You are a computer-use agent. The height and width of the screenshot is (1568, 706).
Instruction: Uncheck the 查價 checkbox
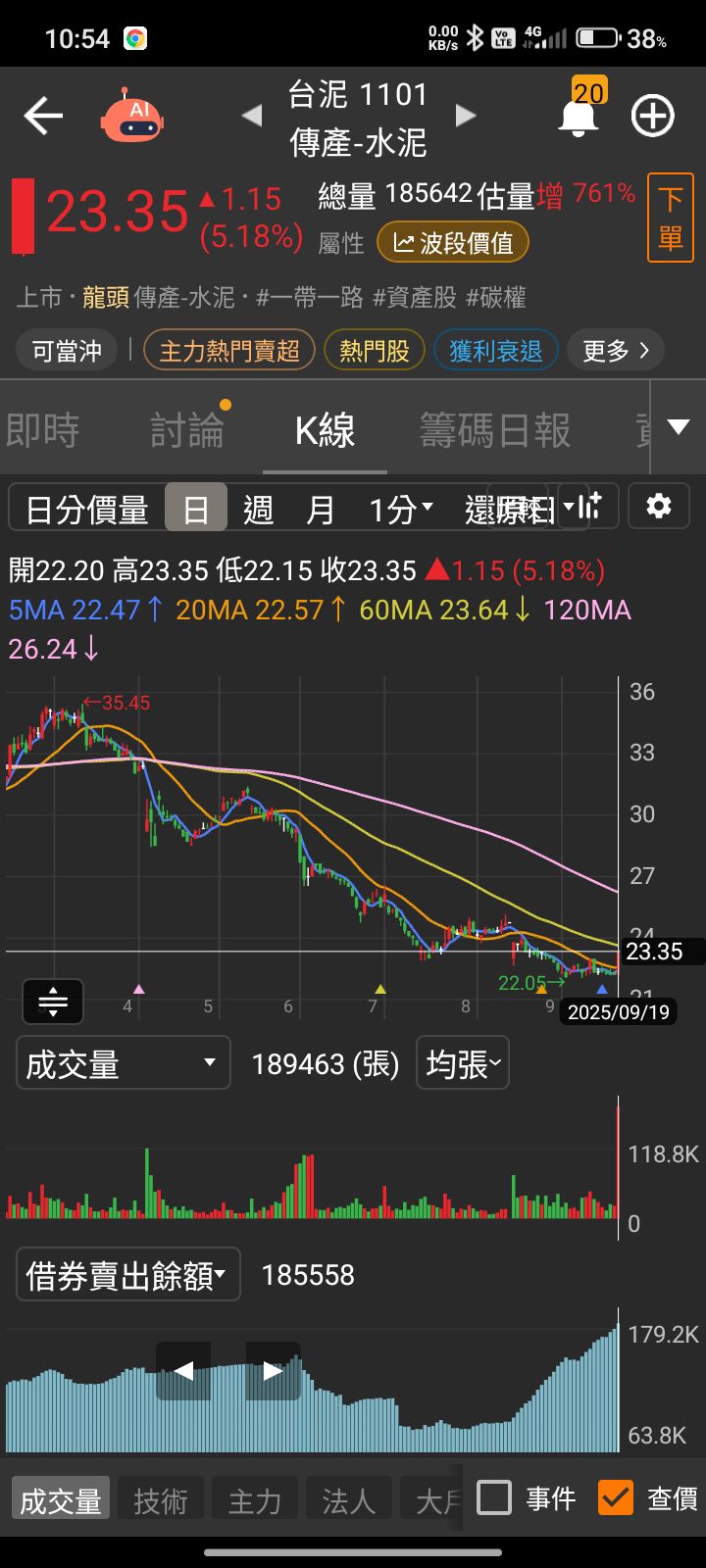[616, 1497]
